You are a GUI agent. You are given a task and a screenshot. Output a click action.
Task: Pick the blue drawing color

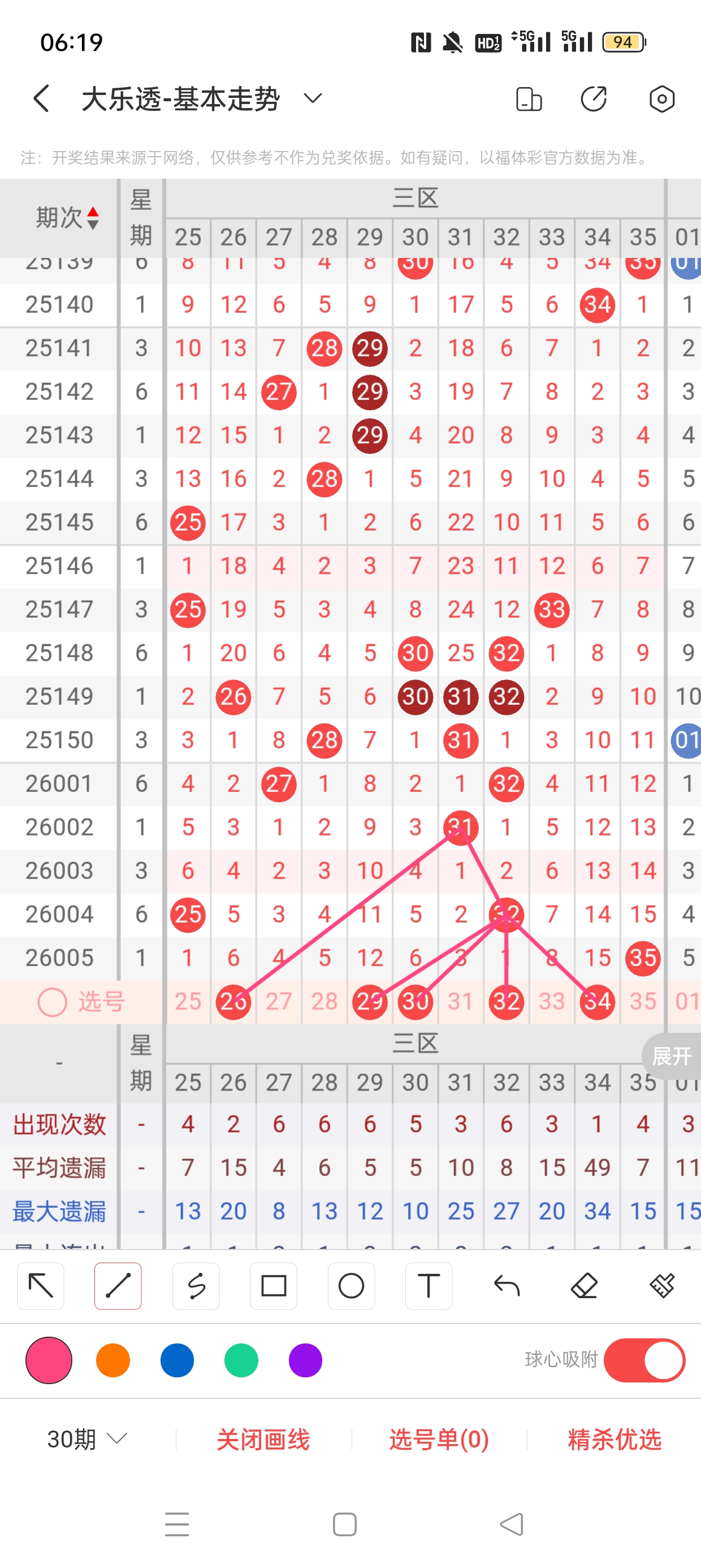click(x=177, y=1360)
